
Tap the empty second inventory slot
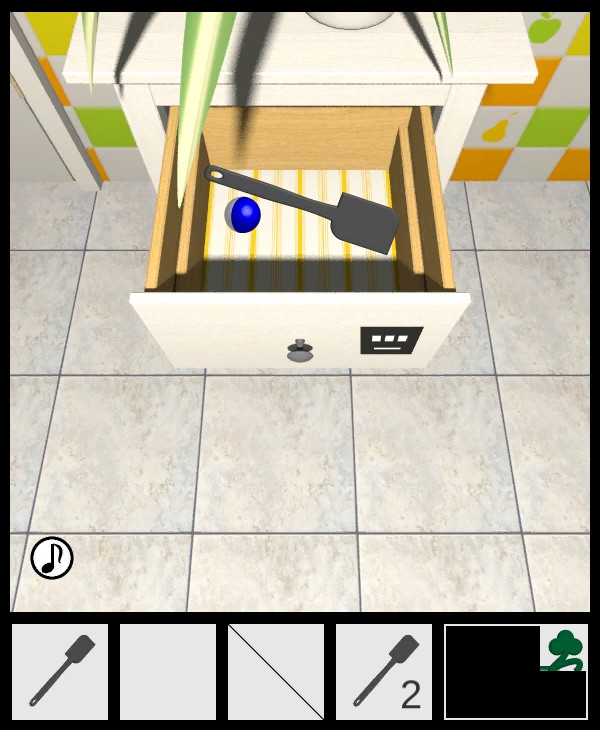coord(168,672)
